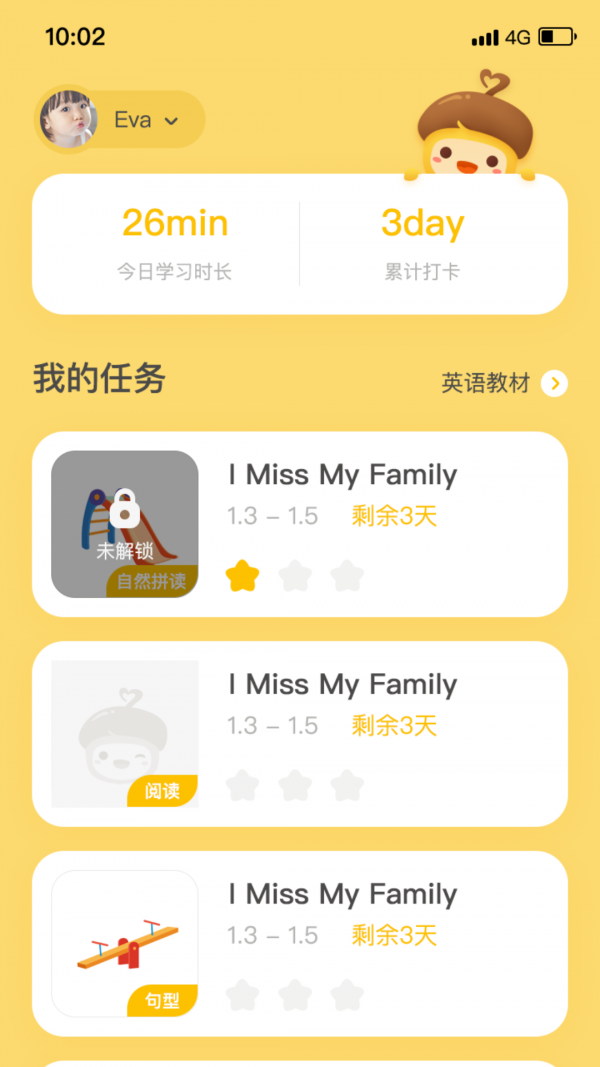Open the locked 自然拼读 task card

pyautogui.click(x=300, y=524)
